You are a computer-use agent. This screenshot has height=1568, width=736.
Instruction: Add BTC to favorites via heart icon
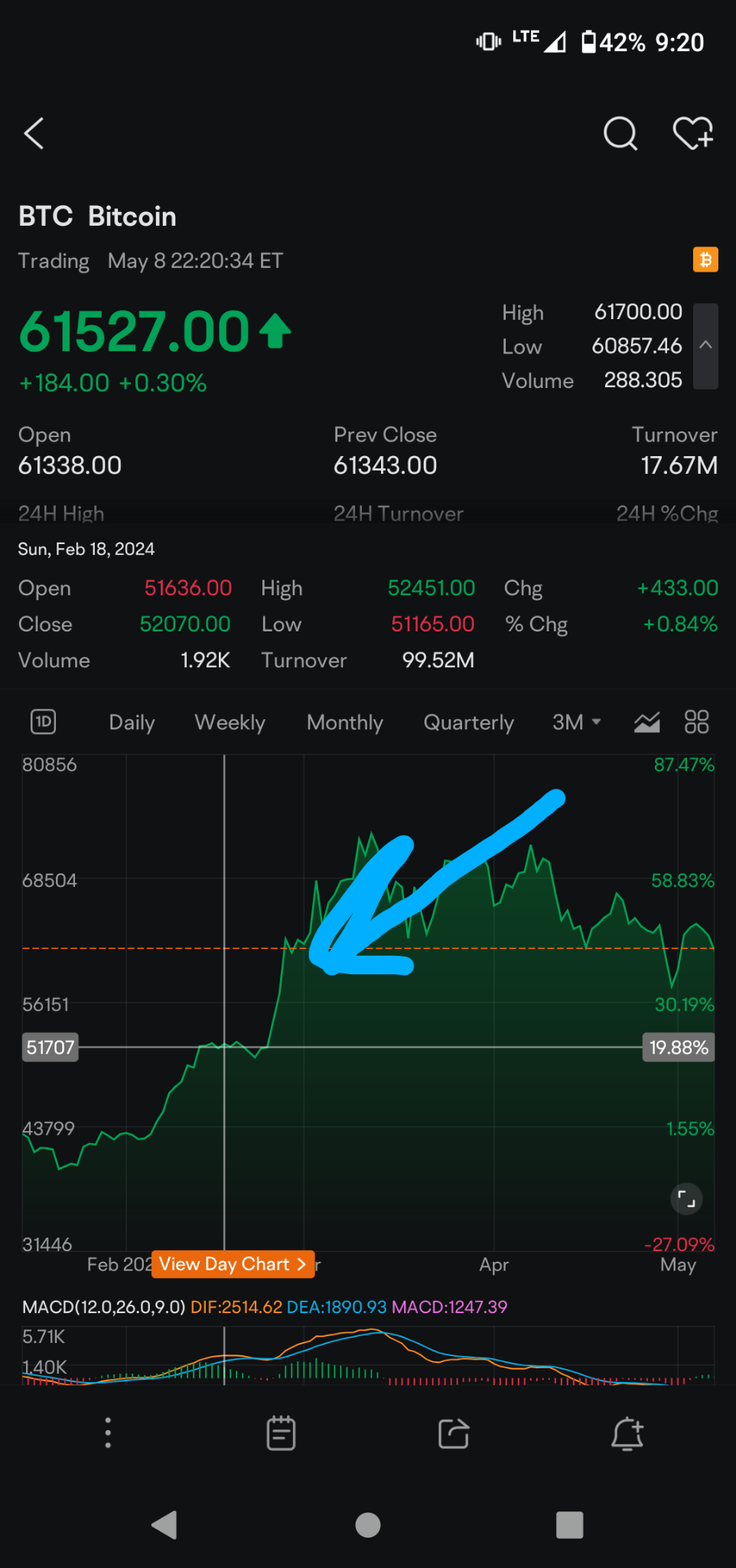(694, 133)
